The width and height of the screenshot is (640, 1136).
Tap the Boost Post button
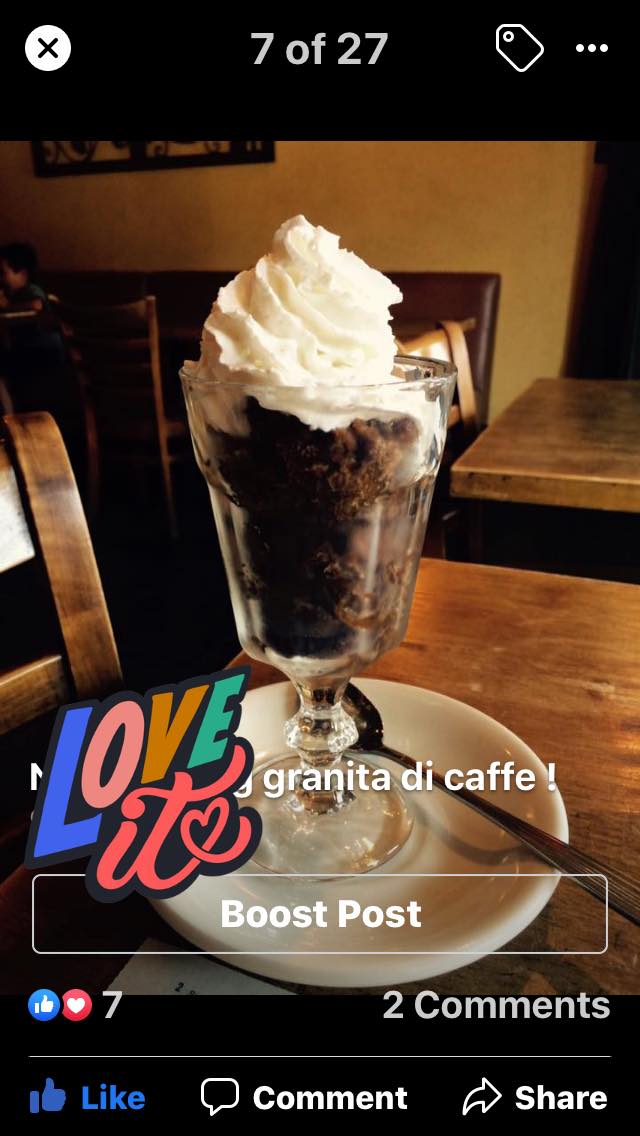pos(320,914)
